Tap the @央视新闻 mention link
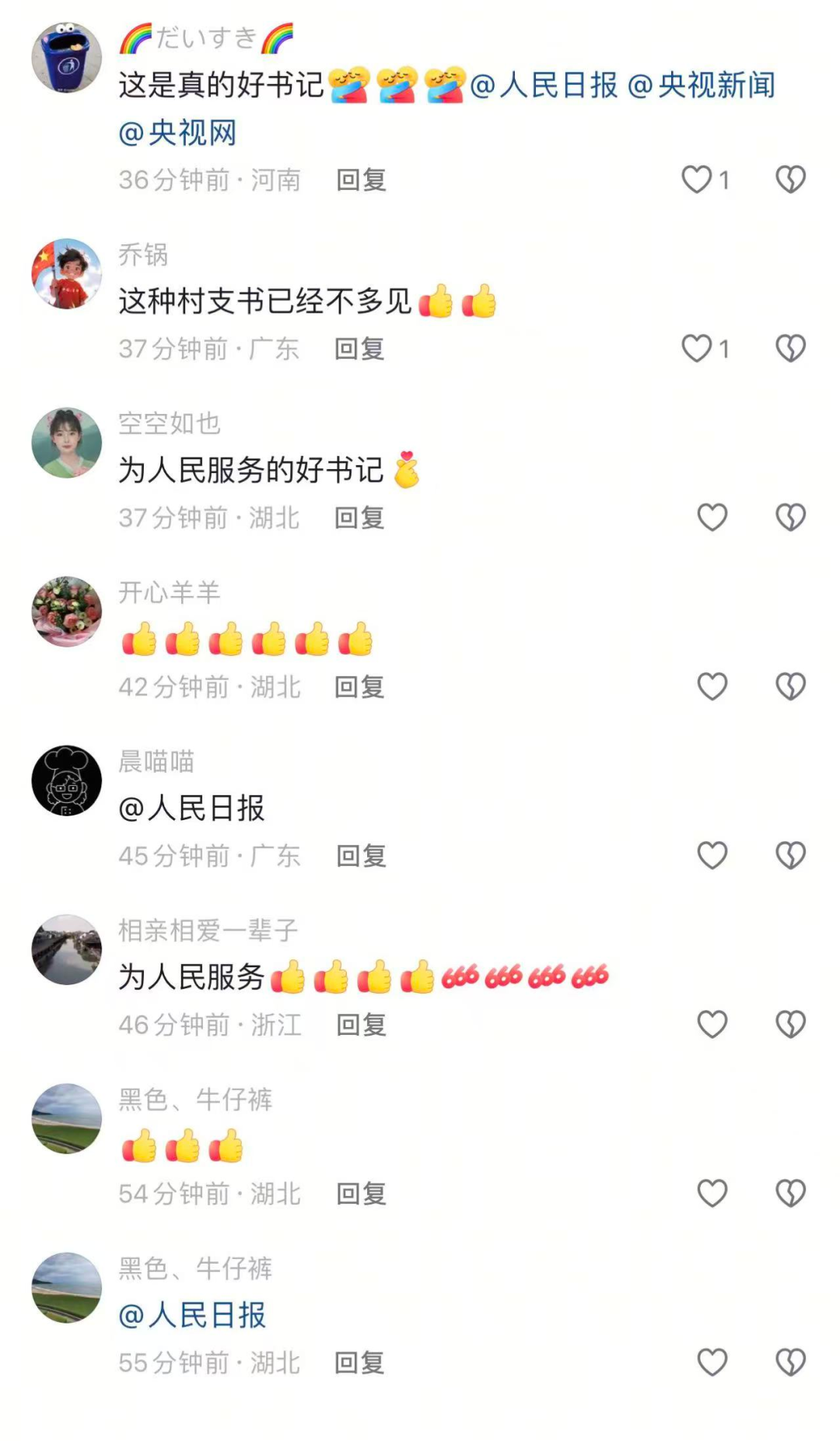Screen dimensions: 840x1441 [701, 86]
